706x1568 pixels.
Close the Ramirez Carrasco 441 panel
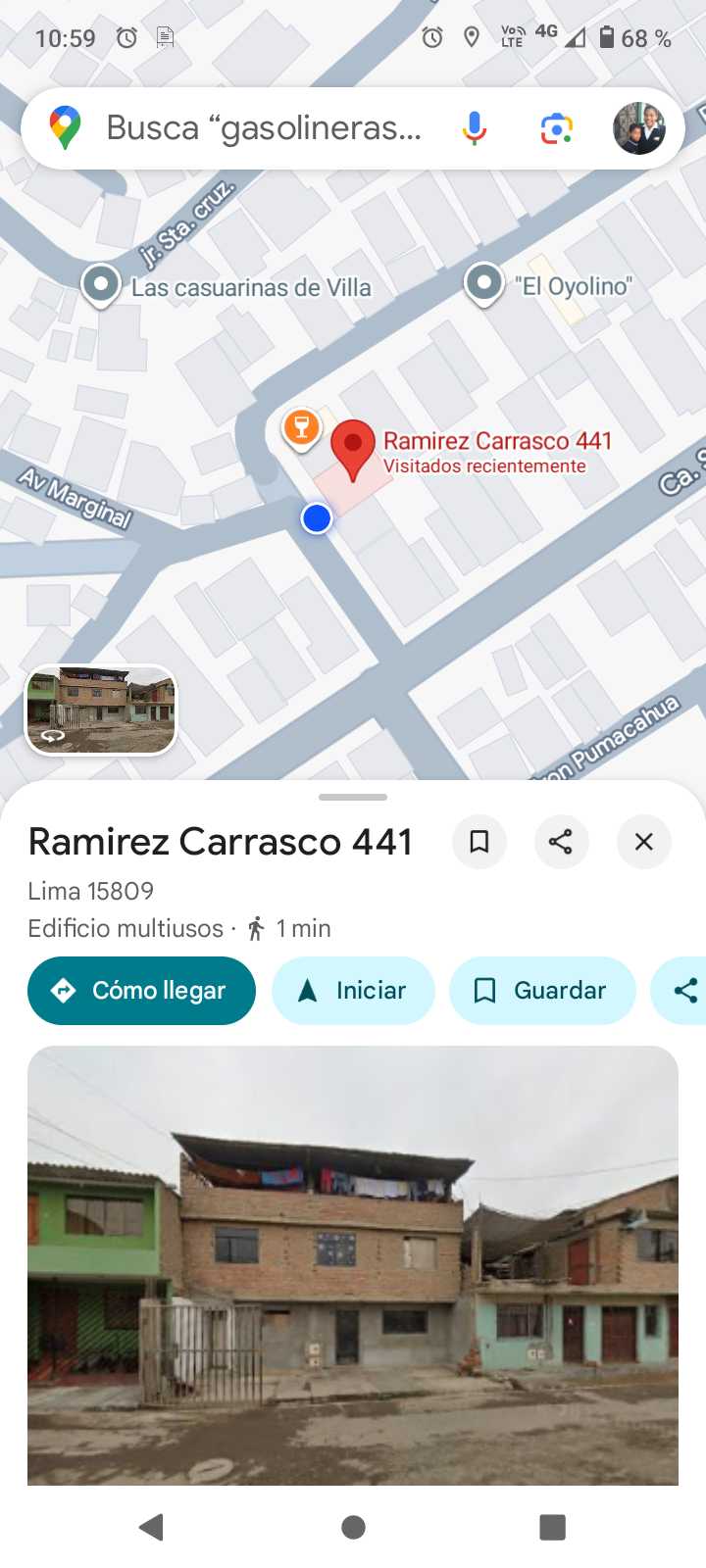click(644, 842)
